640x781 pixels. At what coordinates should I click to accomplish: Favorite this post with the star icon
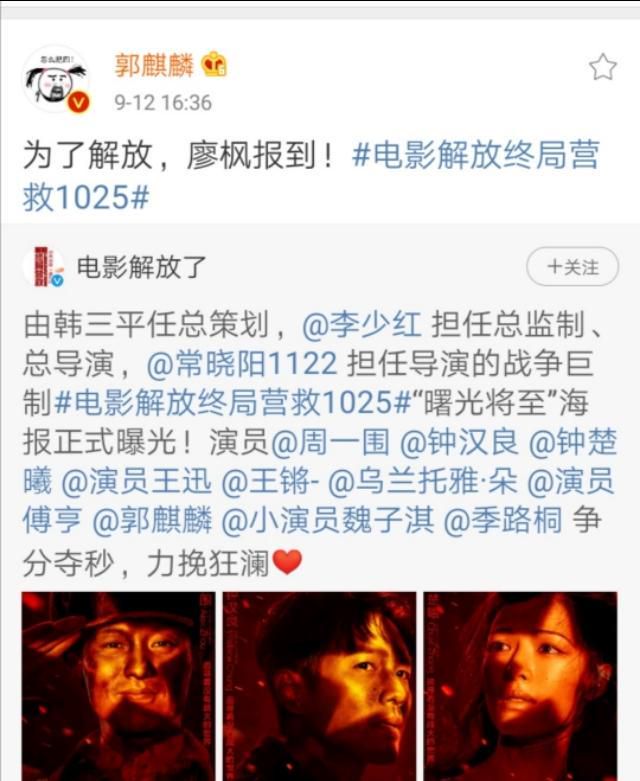pyautogui.click(x=602, y=67)
